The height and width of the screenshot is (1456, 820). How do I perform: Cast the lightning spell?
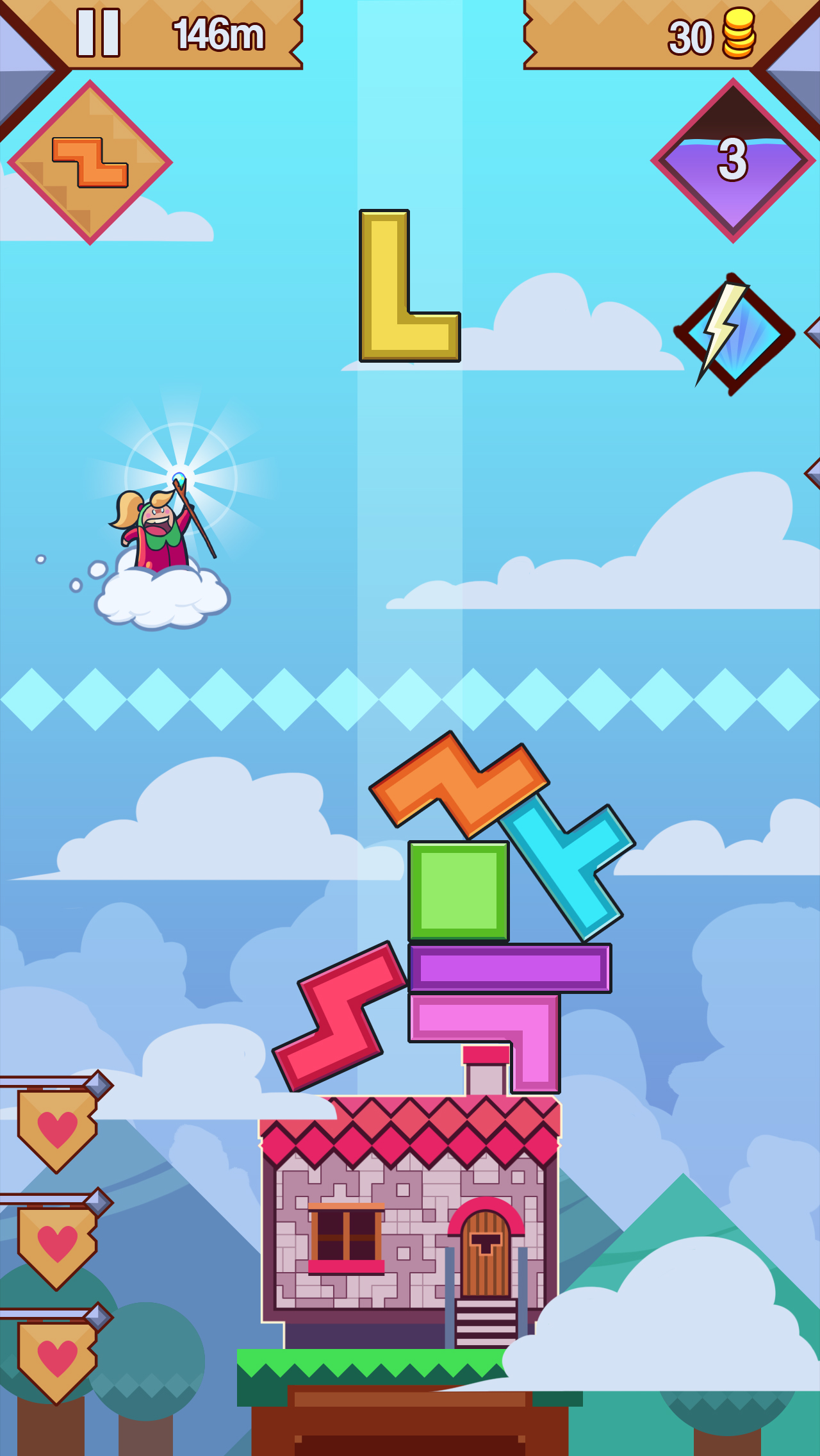(733, 333)
